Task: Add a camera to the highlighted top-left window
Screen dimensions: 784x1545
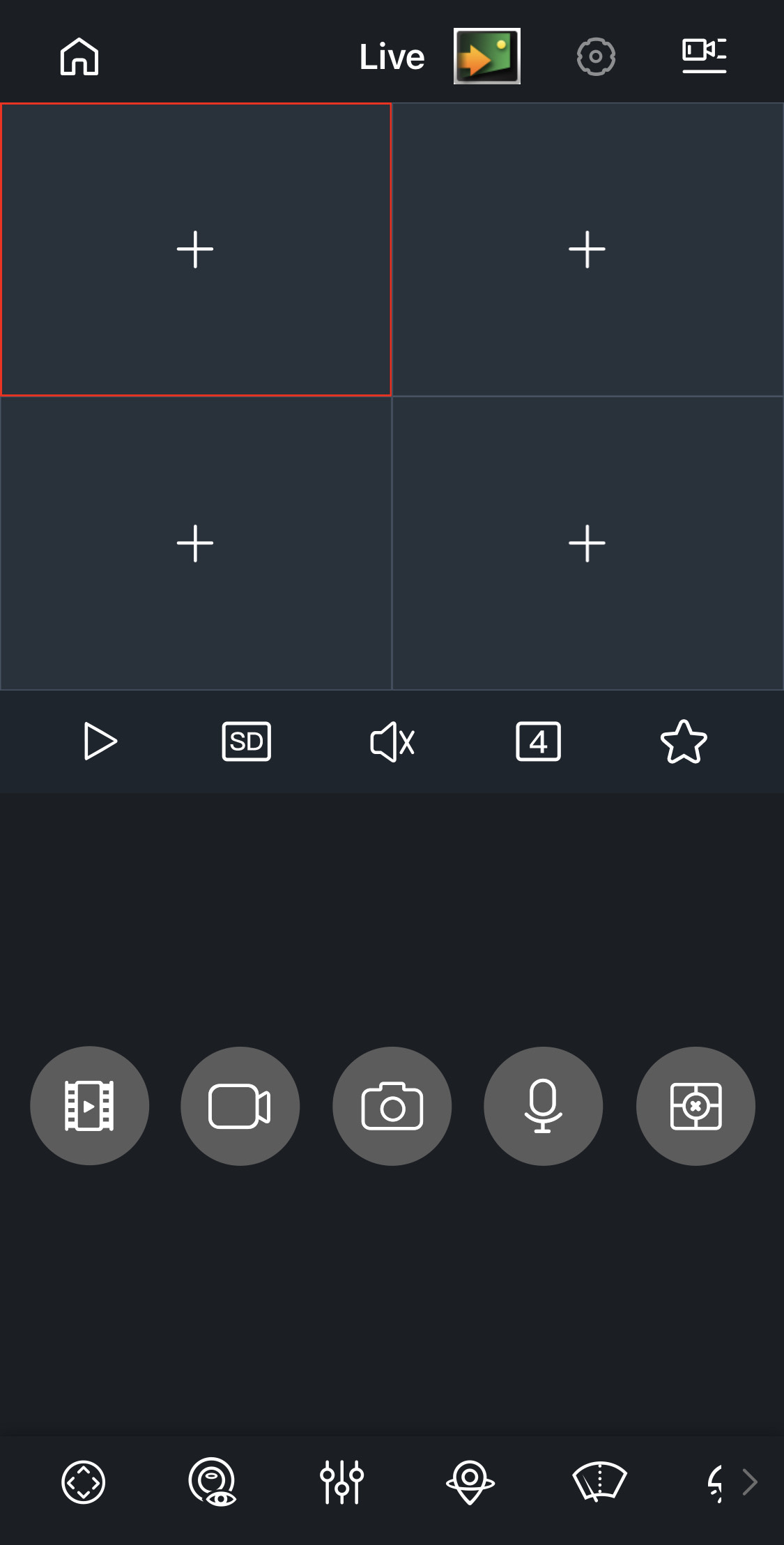Action: [195, 249]
